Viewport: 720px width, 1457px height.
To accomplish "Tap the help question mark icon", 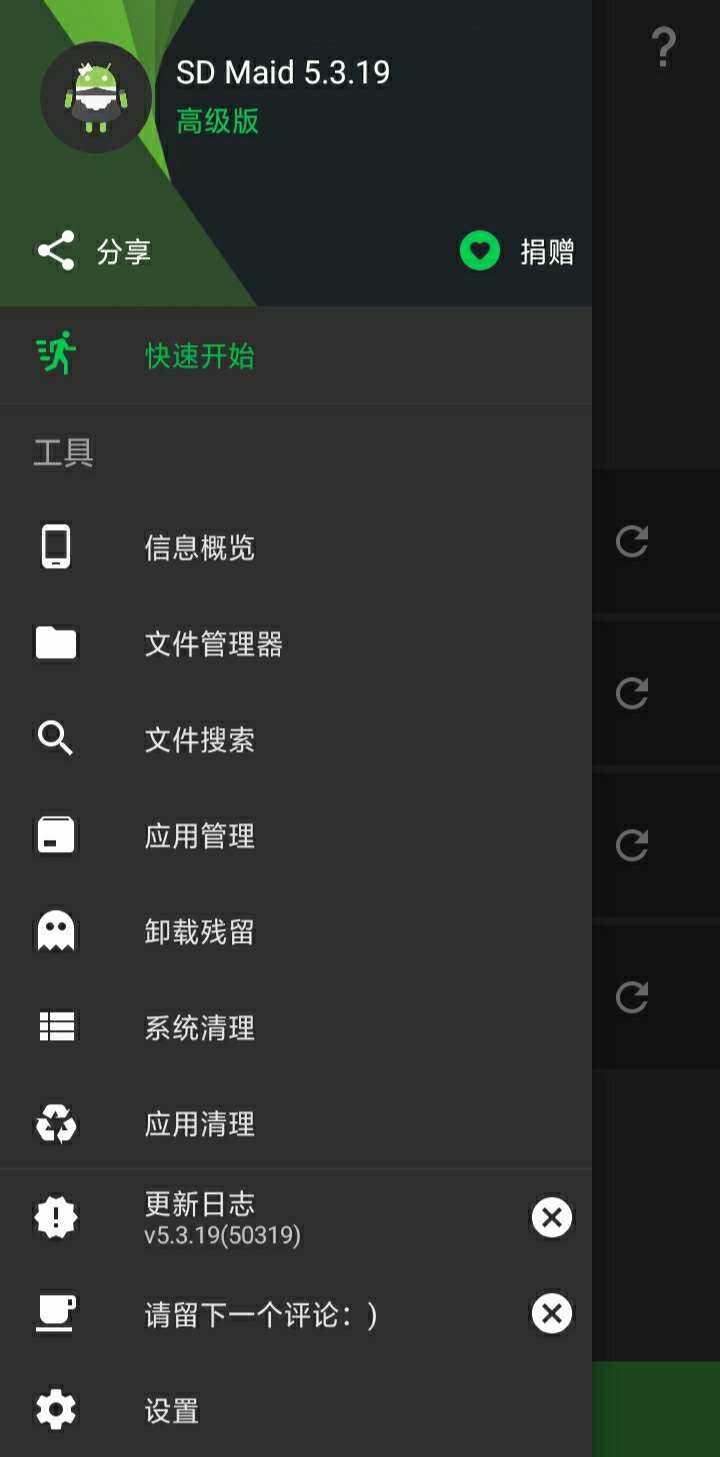I will coord(663,47).
